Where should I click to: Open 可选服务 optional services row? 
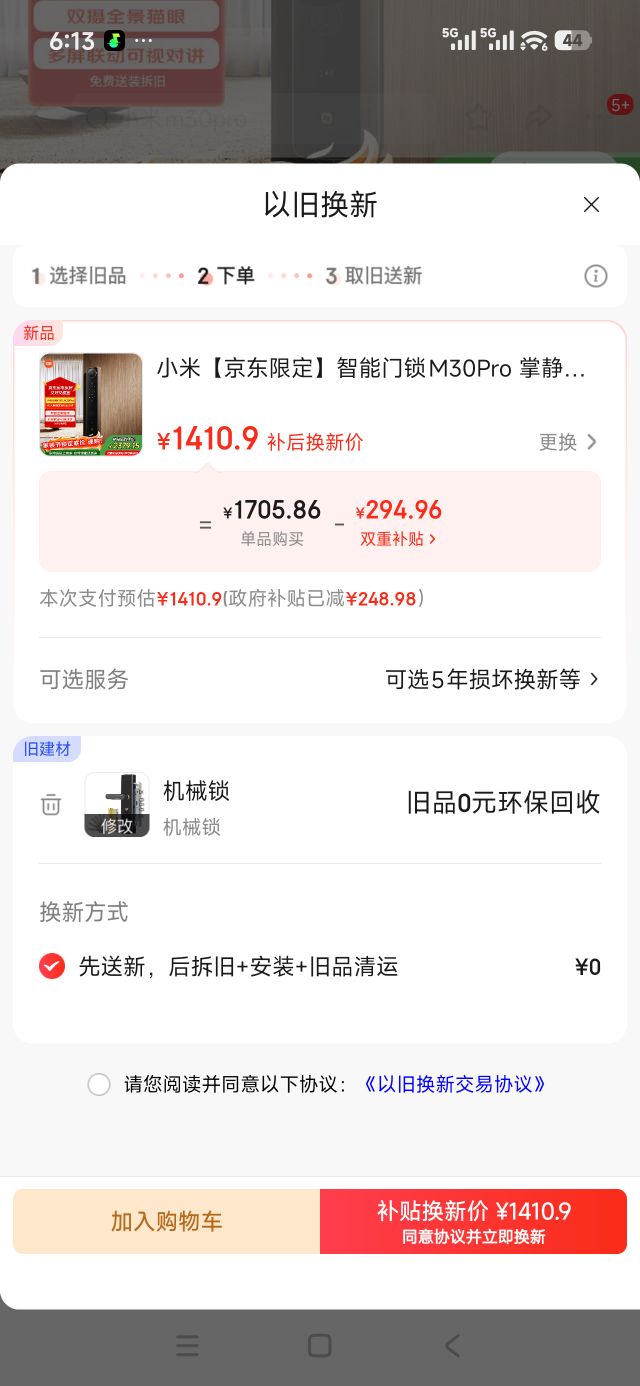coord(320,680)
